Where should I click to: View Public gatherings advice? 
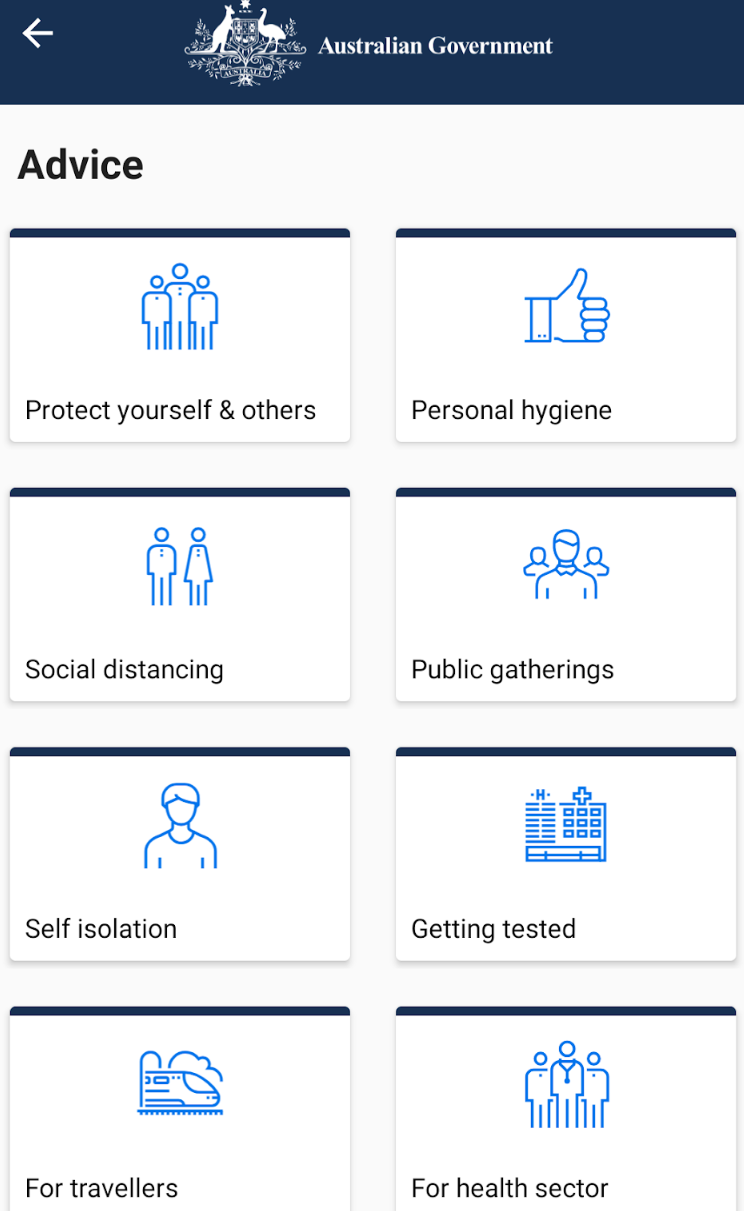click(x=566, y=594)
